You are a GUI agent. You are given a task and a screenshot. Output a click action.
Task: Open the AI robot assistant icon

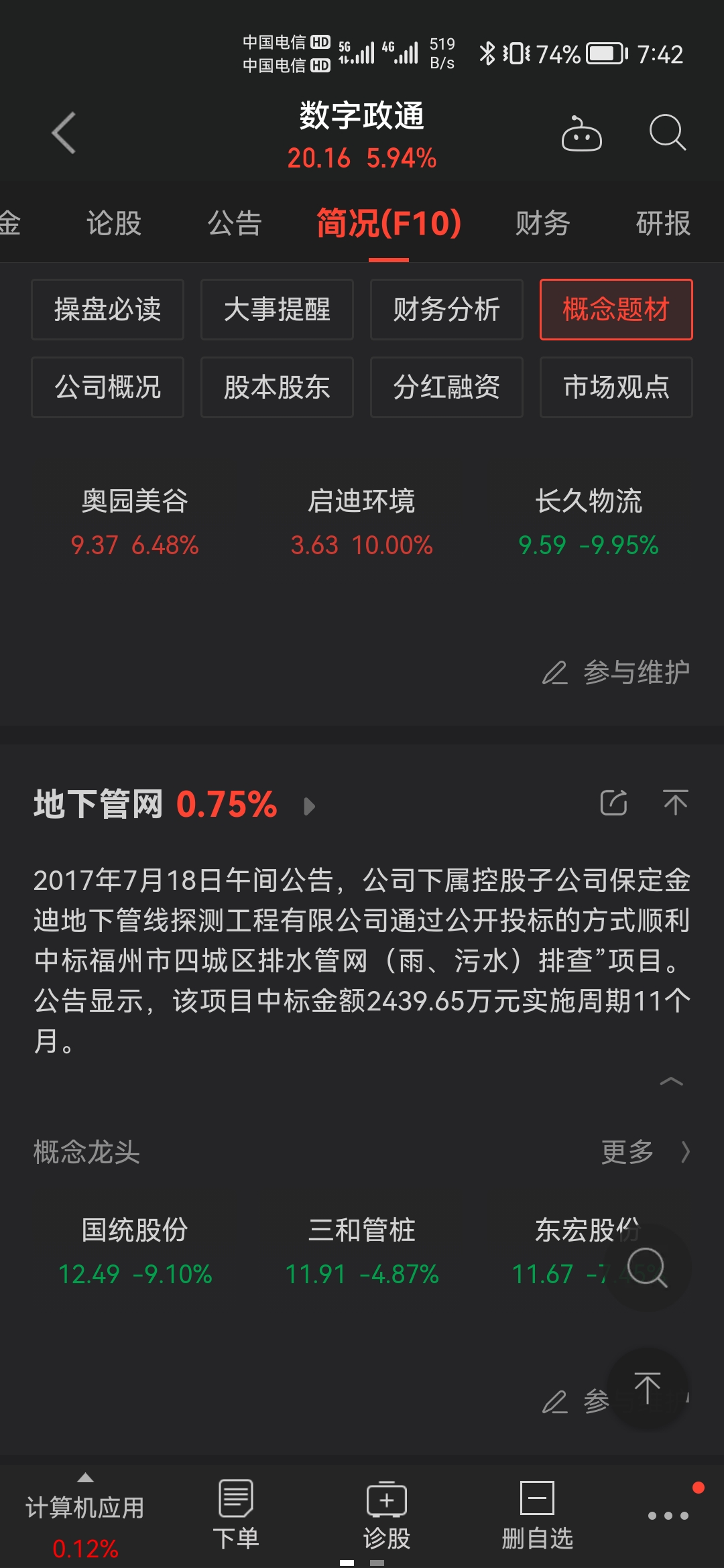pos(581,133)
